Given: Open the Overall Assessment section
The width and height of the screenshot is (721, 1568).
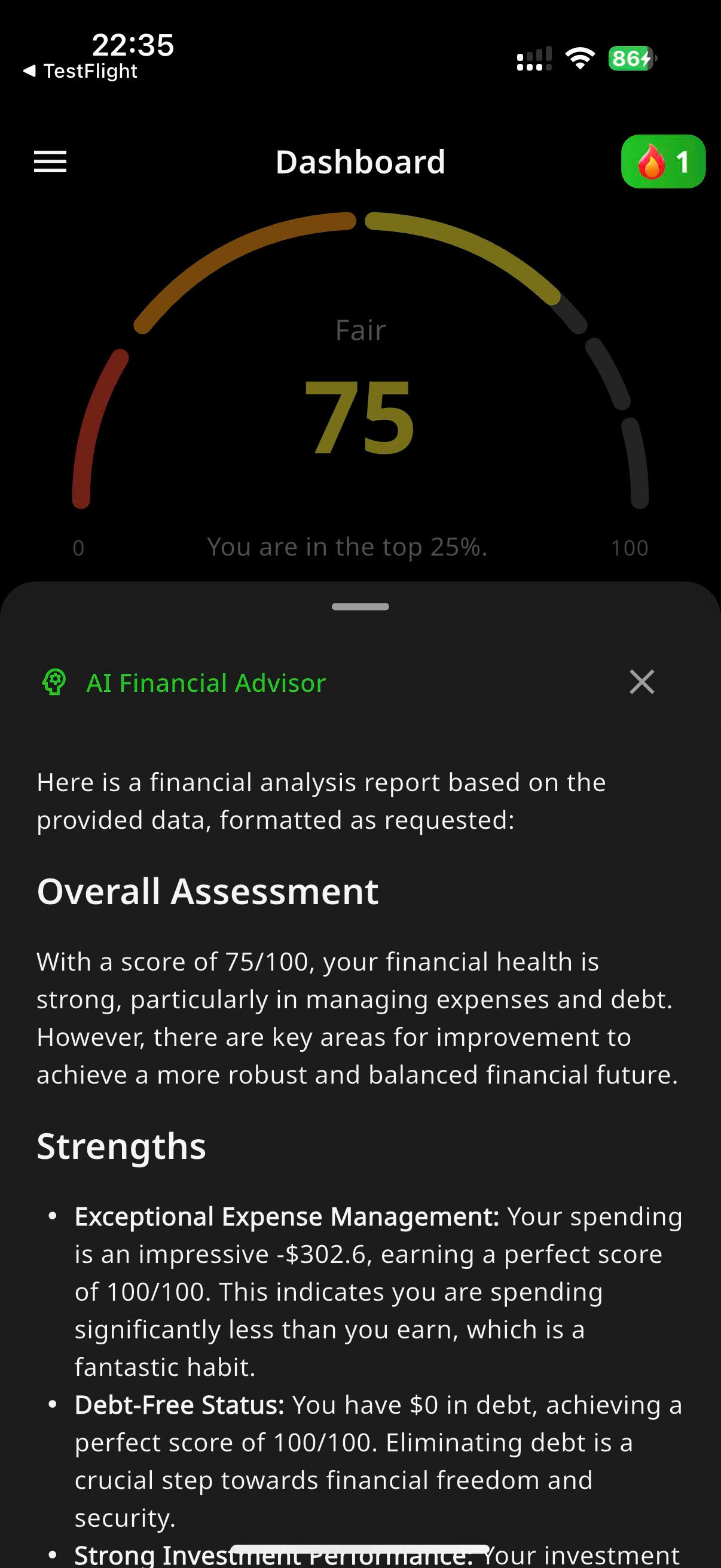Looking at the screenshot, I should (x=208, y=892).
